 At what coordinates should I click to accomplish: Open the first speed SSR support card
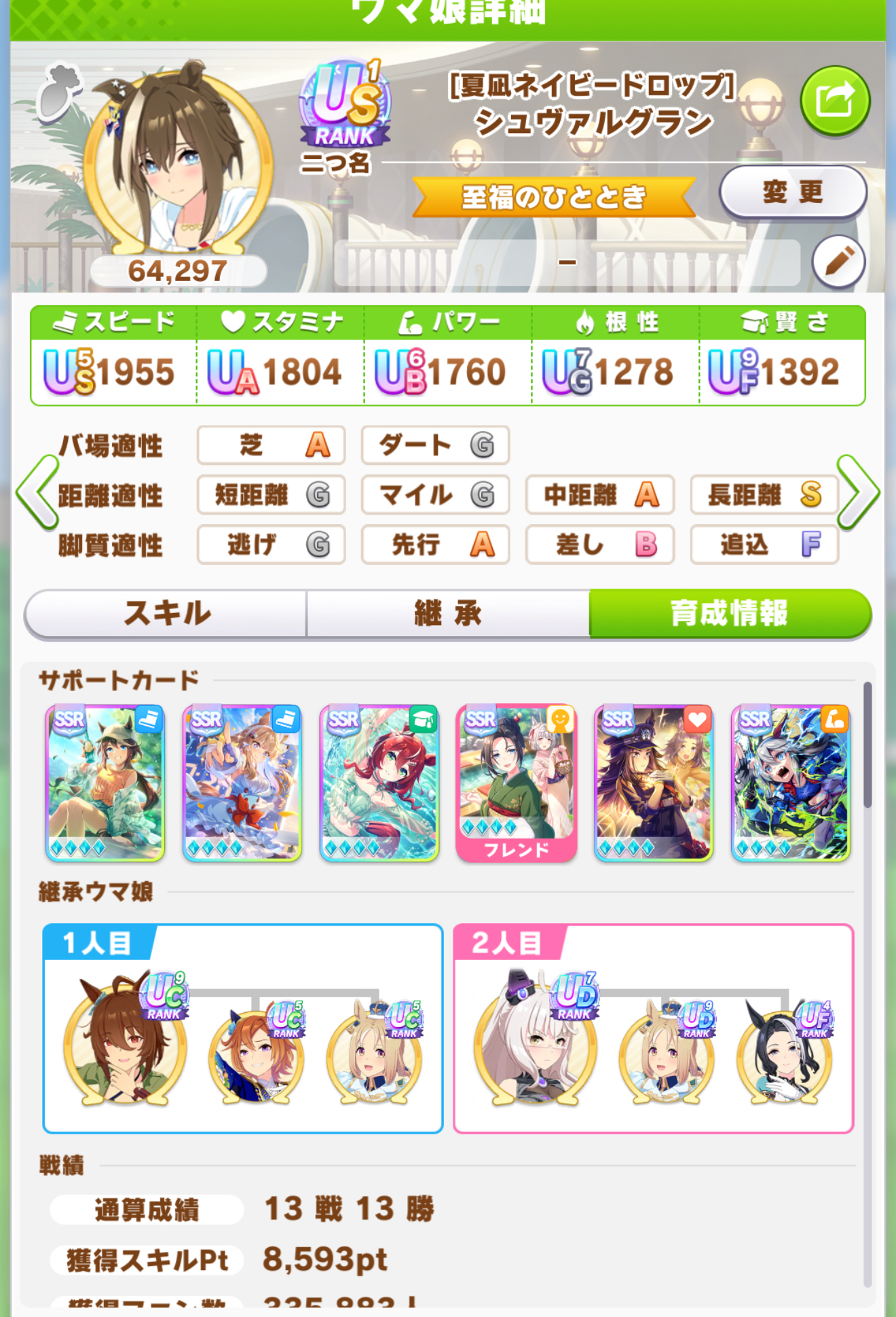tap(105, 783)
